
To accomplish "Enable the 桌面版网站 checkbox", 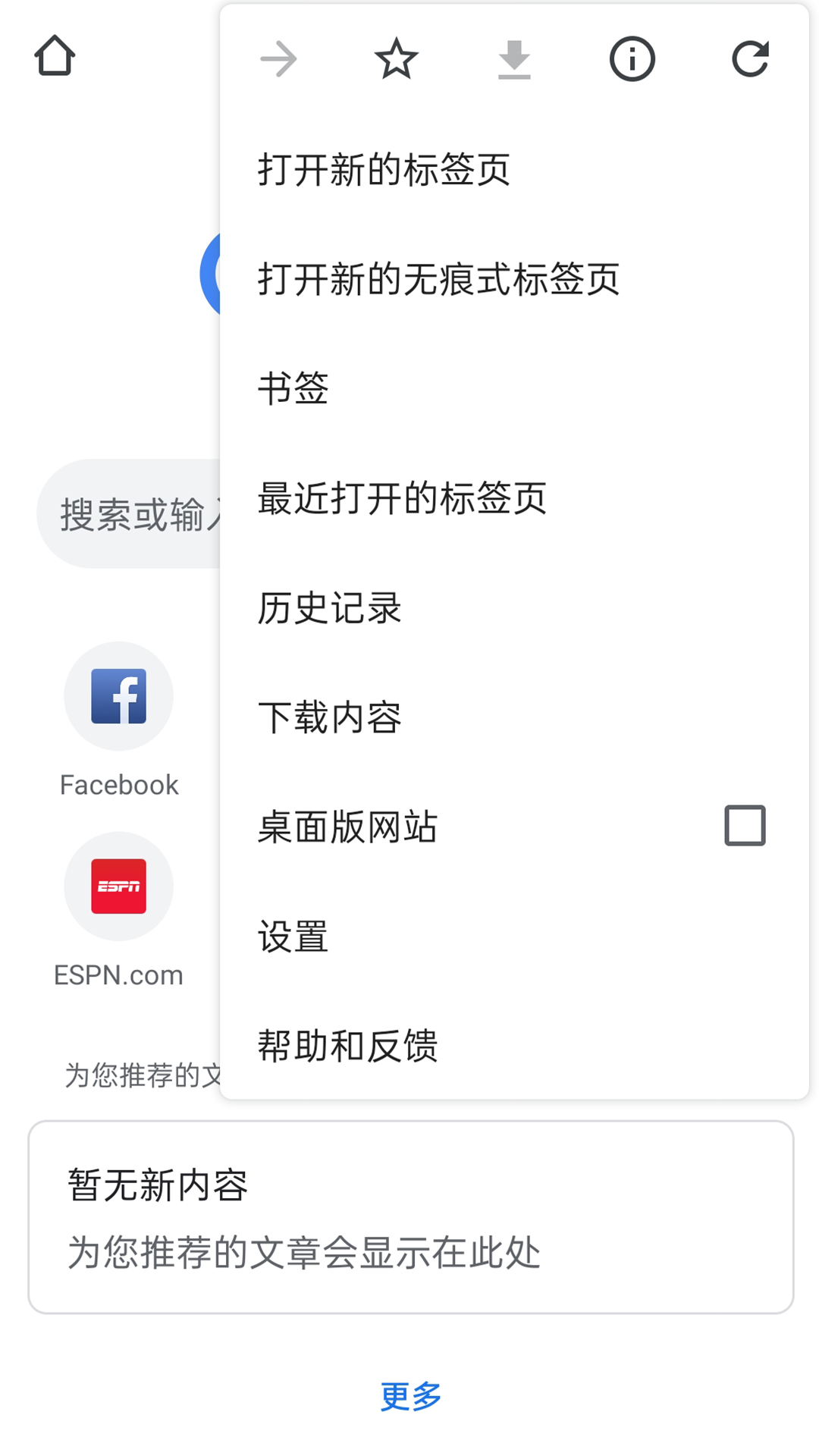I will pyautogui.click(x=745, y=825).
